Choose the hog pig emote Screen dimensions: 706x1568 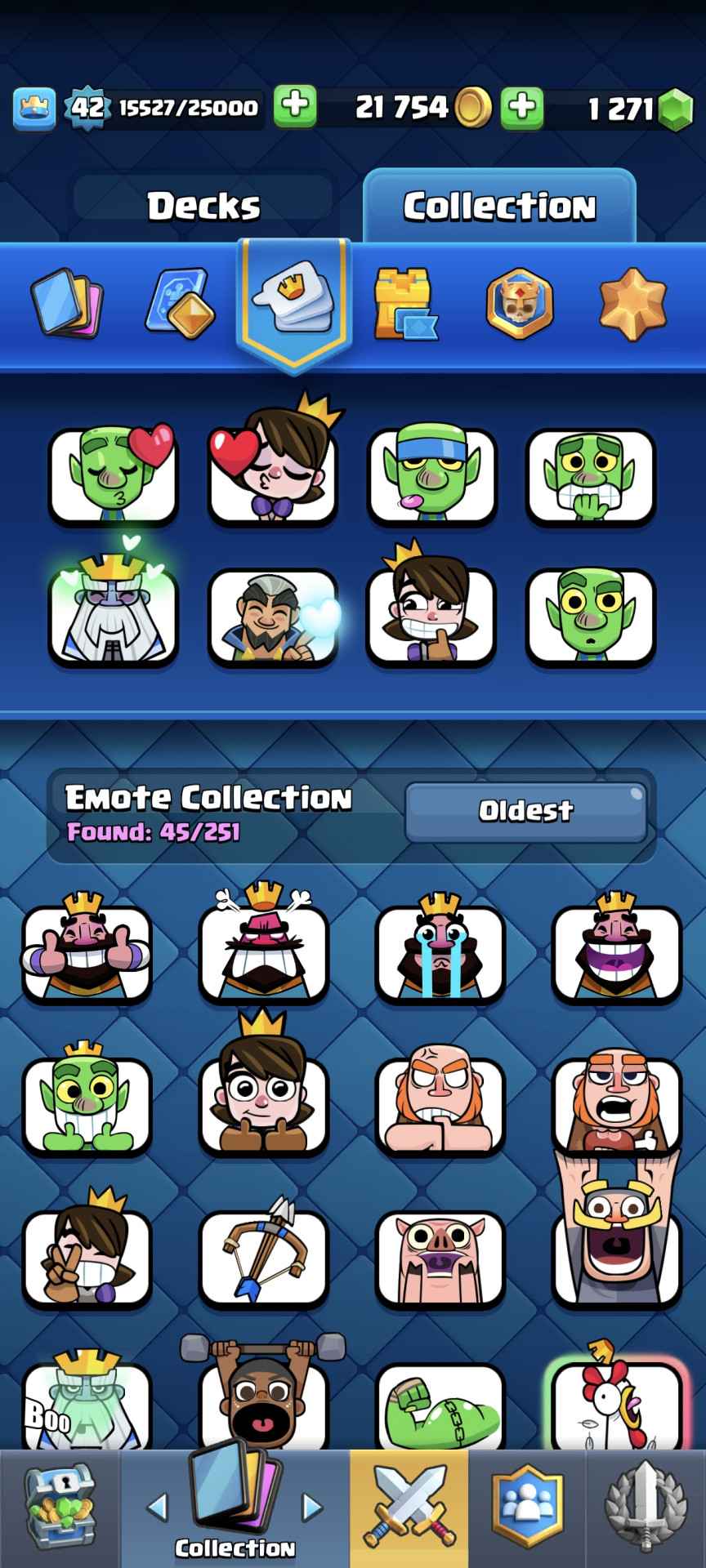(440, 1256)
